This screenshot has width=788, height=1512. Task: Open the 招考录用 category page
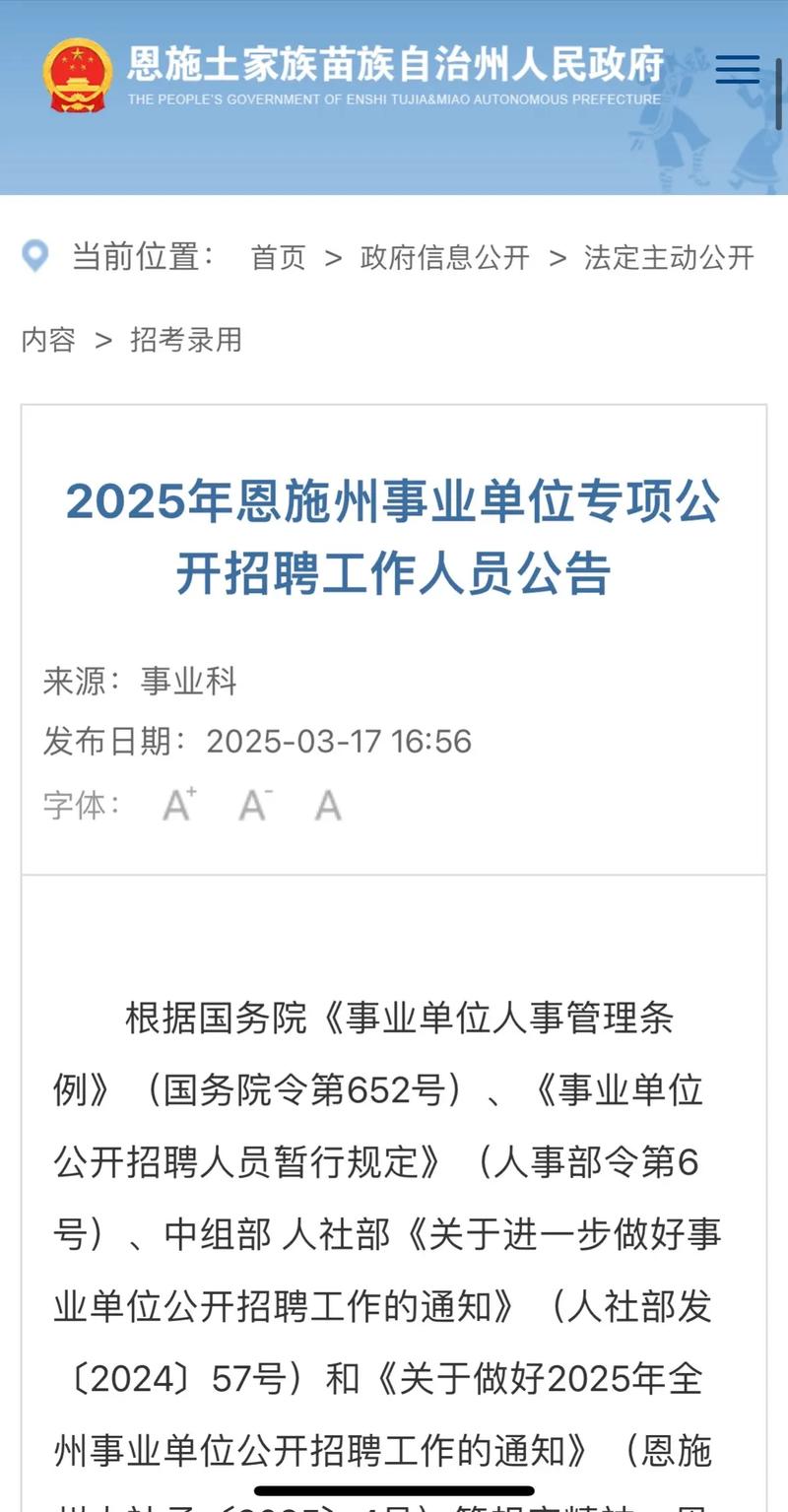[189, 340]
